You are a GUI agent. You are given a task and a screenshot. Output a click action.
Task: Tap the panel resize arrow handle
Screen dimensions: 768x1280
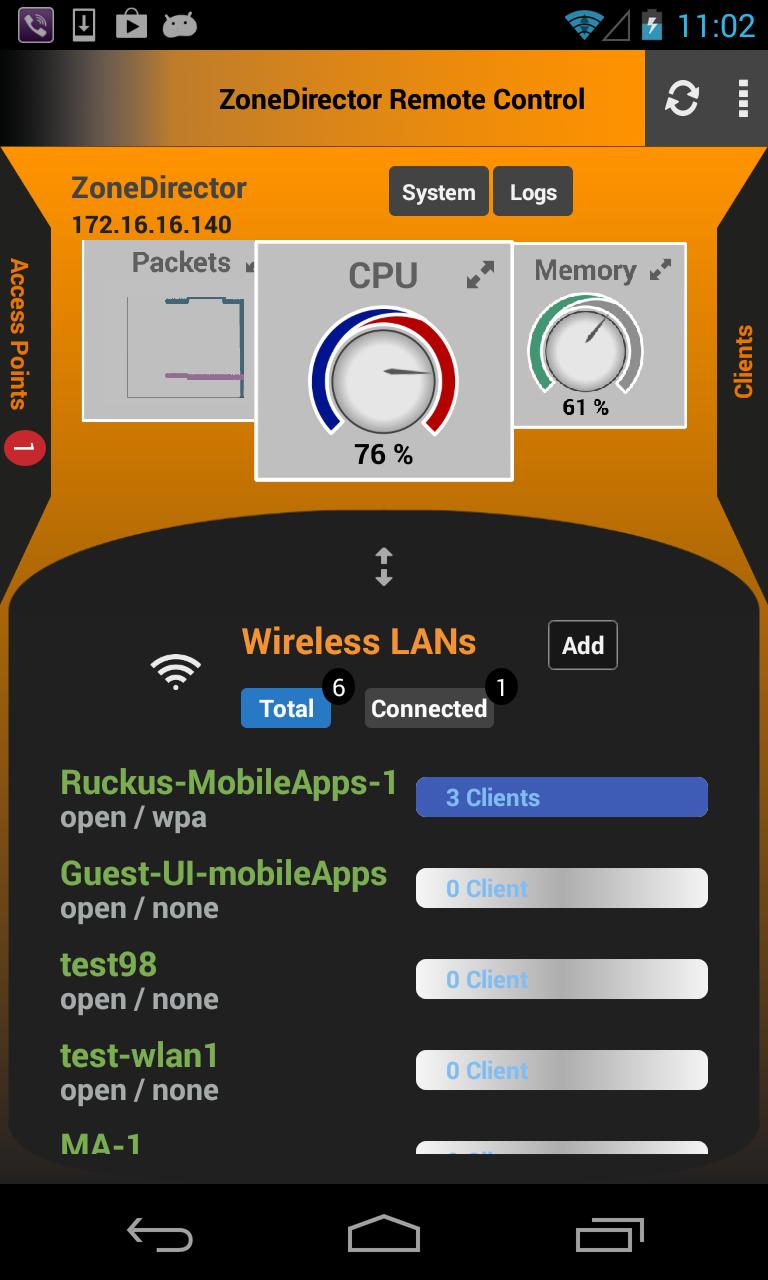coord(384,566)
